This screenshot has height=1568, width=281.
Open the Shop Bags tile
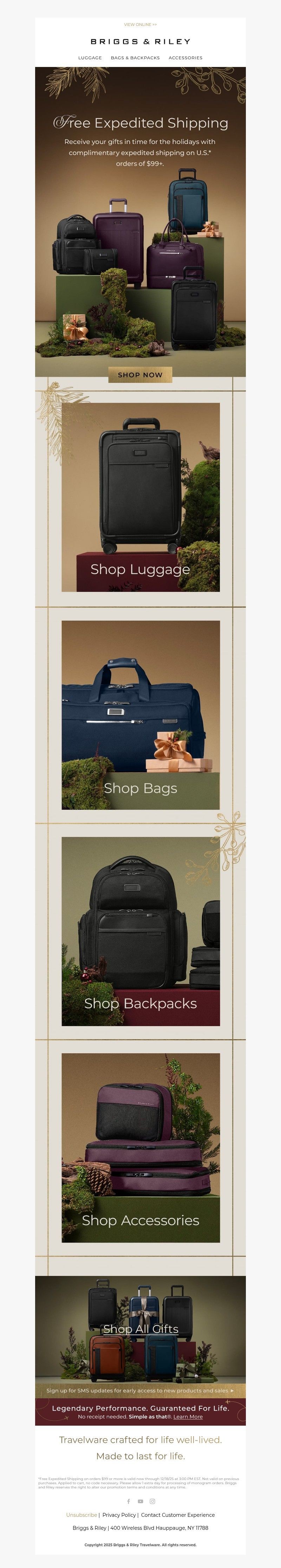140,715
